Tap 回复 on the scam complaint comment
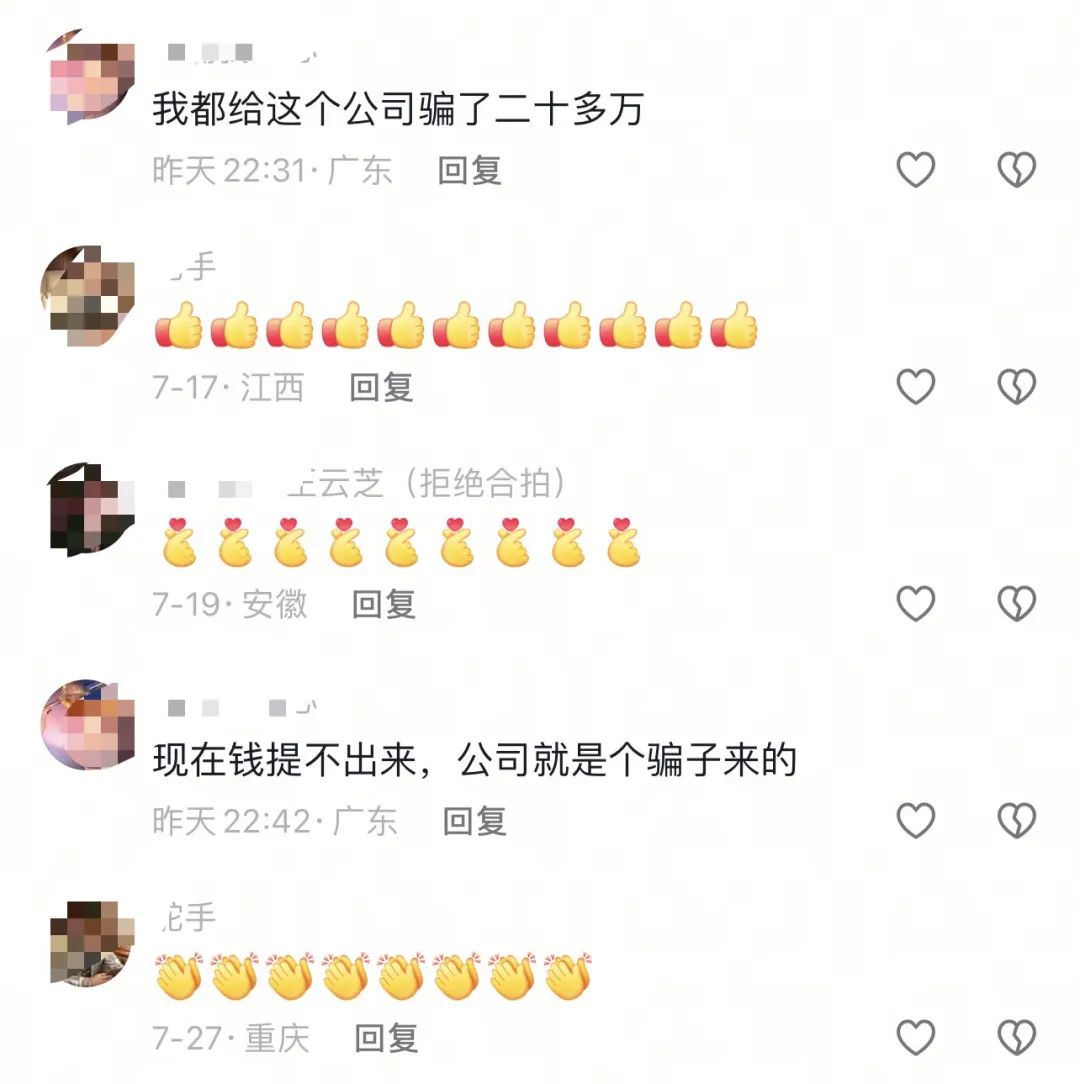Viewport: 1080px width, 1084px height. tap(471, 173)
